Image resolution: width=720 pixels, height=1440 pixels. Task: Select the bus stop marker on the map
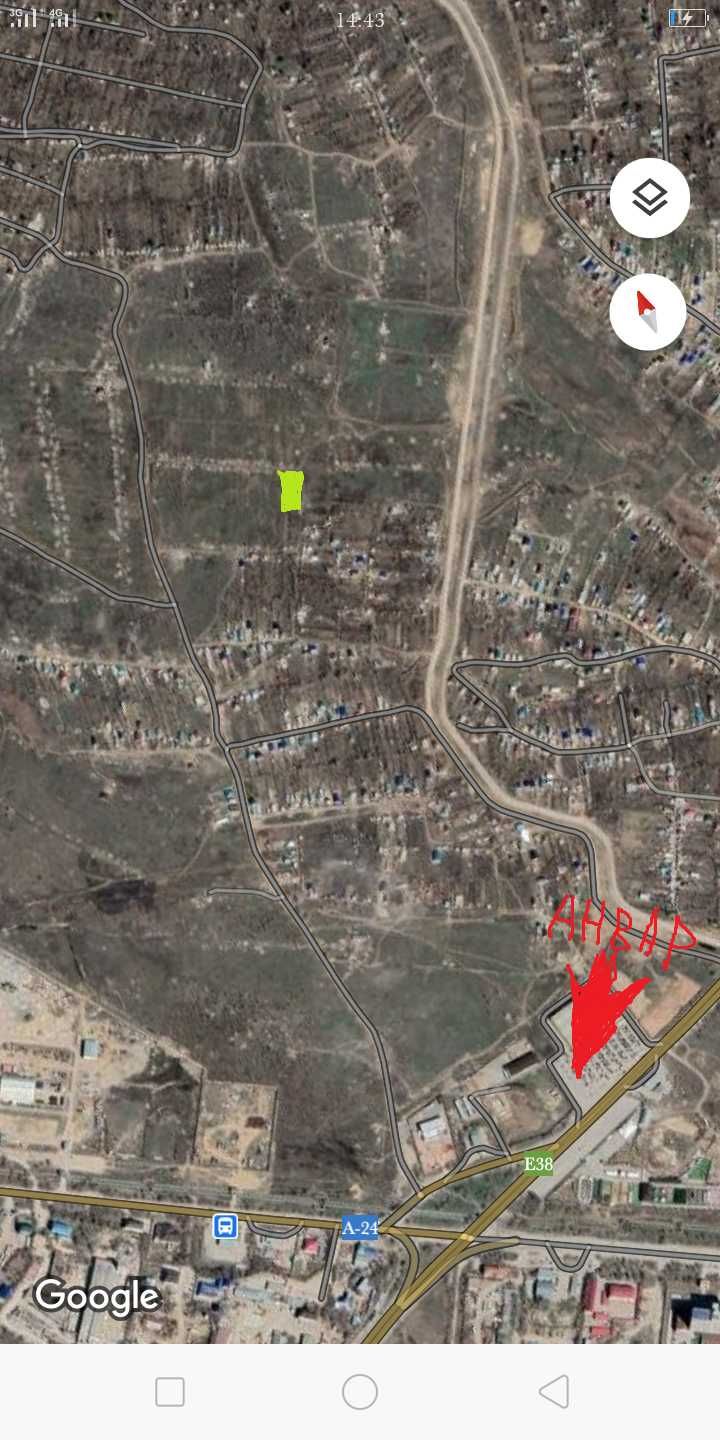[225, 1226]
